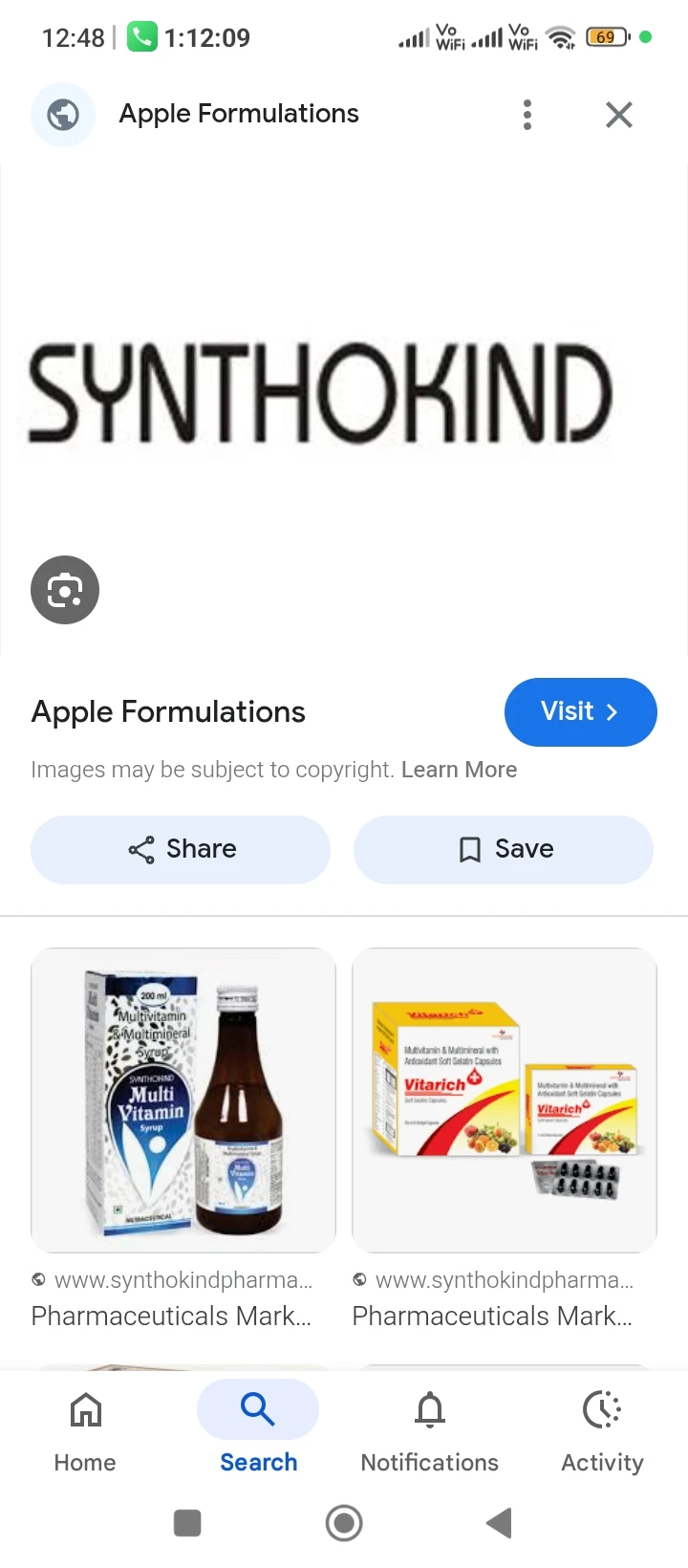The image size is (688, 1568).
Task: Share this image
Action: (x=181, y=849)
